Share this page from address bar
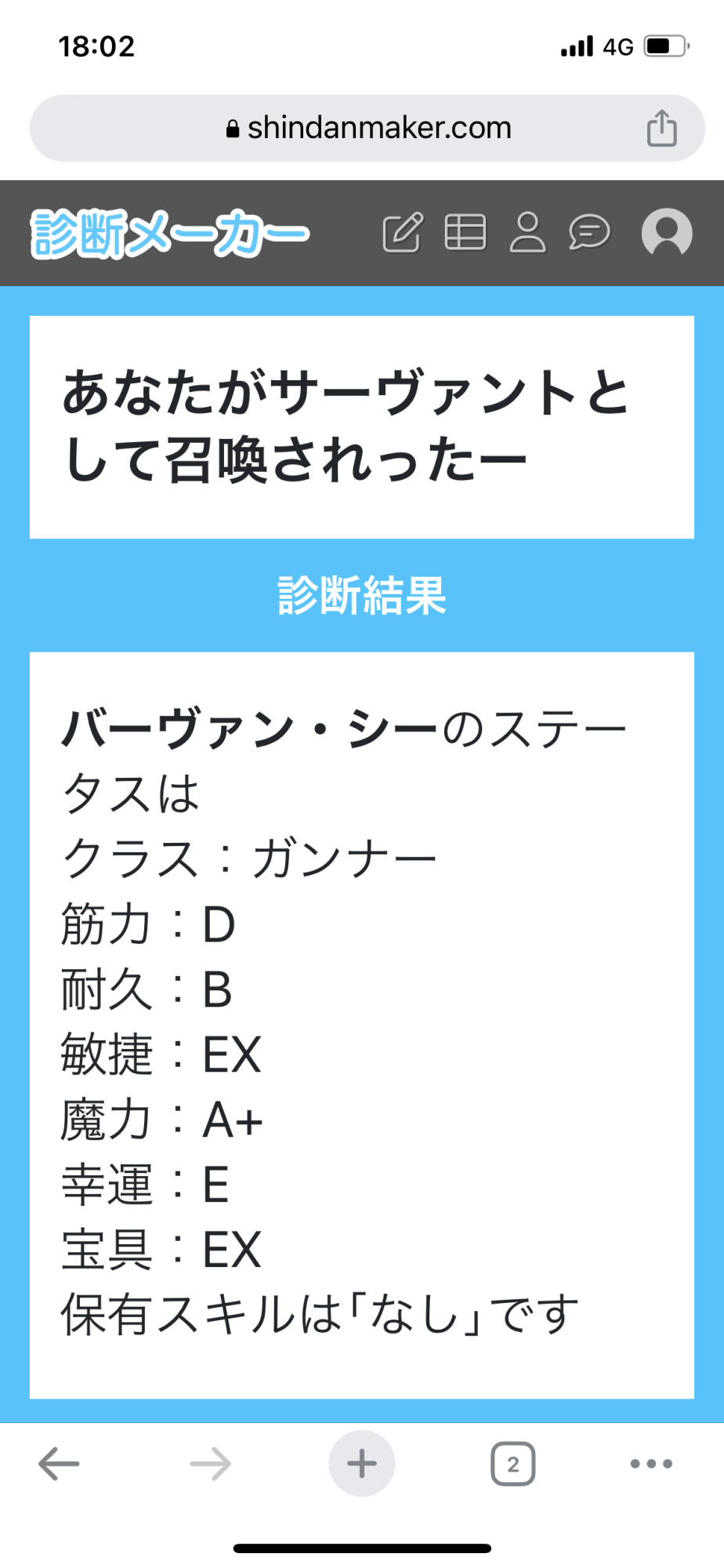Image resolution: width=724 pixels, height=1568 pixels. tap(661, 128)
